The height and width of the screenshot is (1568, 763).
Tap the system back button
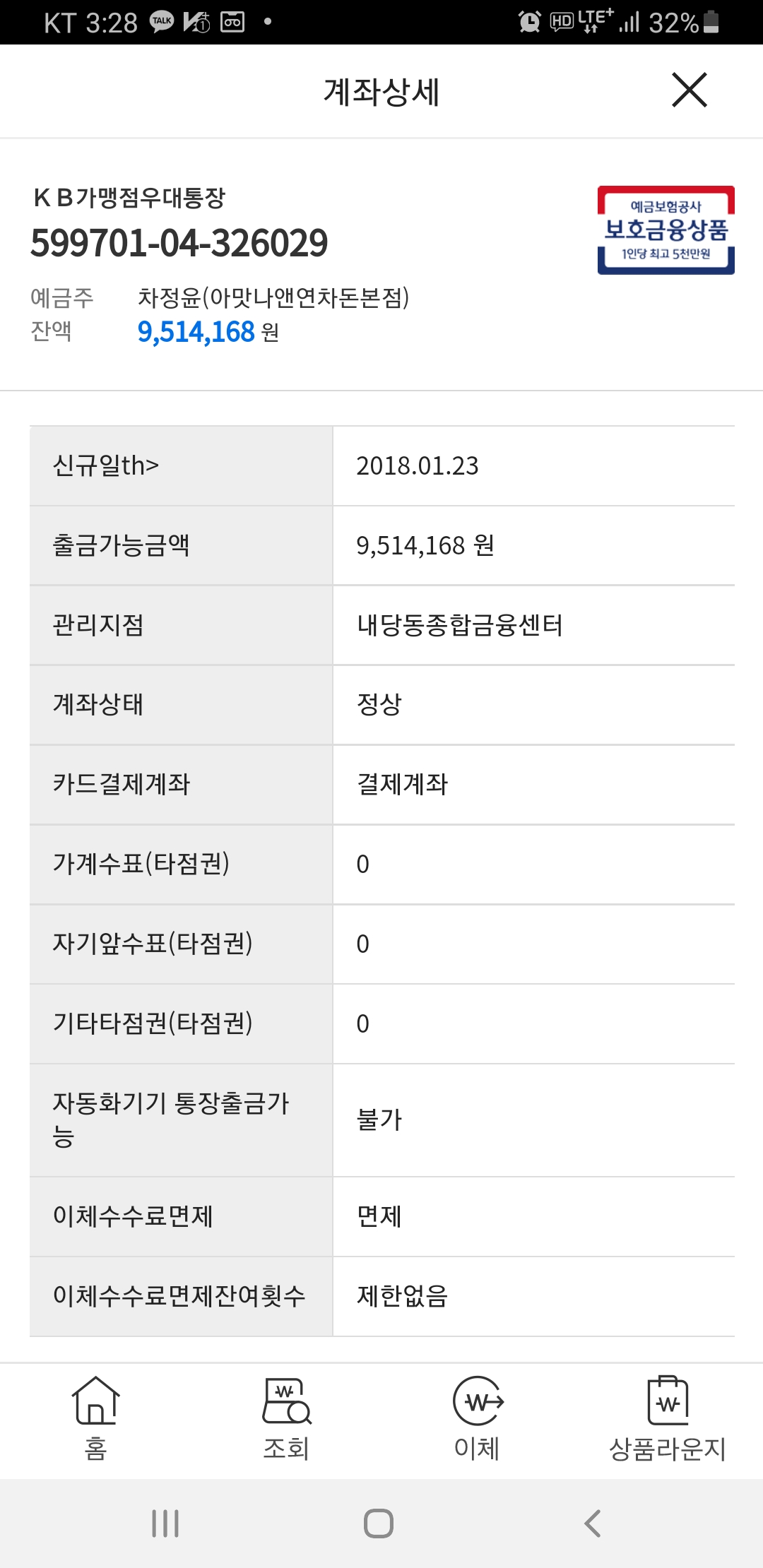click(x=593, y=1524)
